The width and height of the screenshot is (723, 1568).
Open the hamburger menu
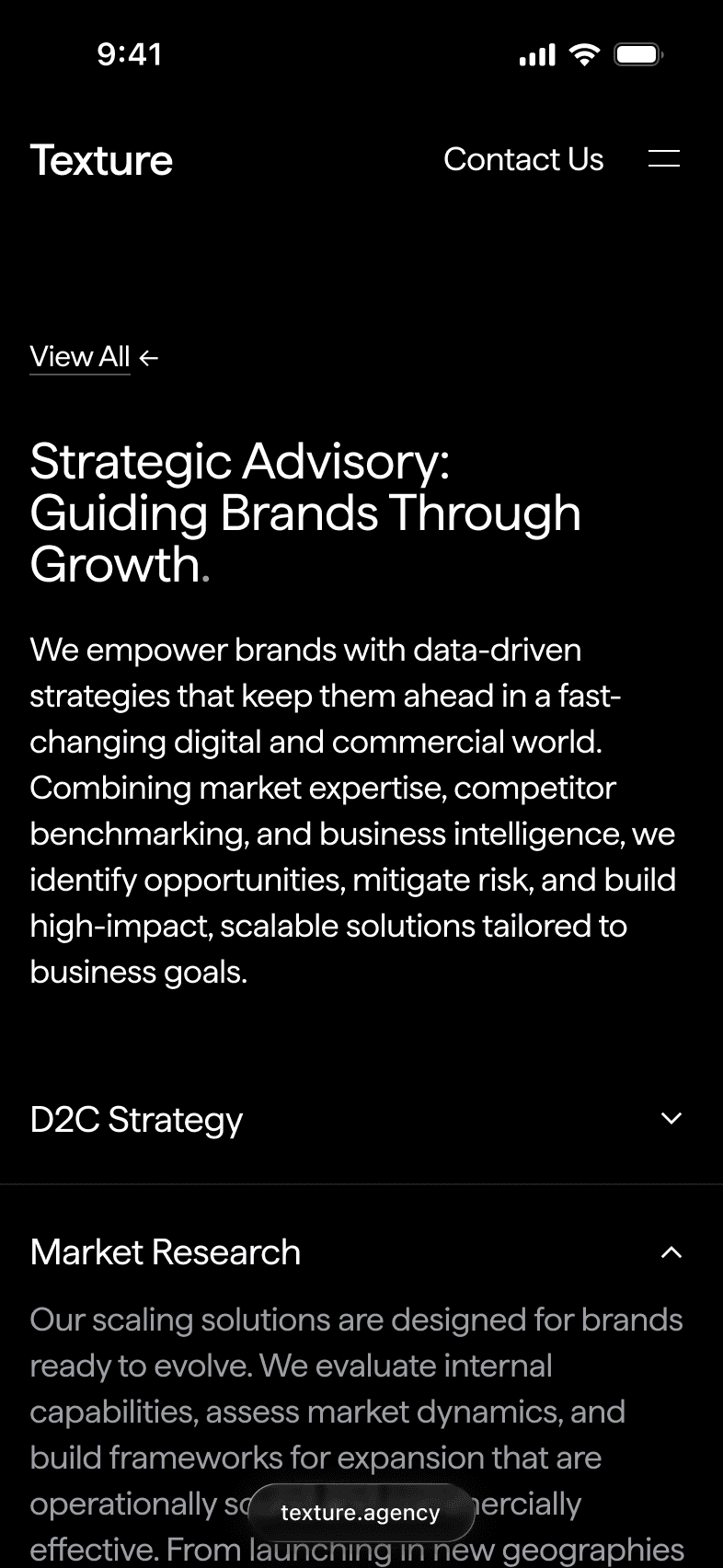coord(664,158)
